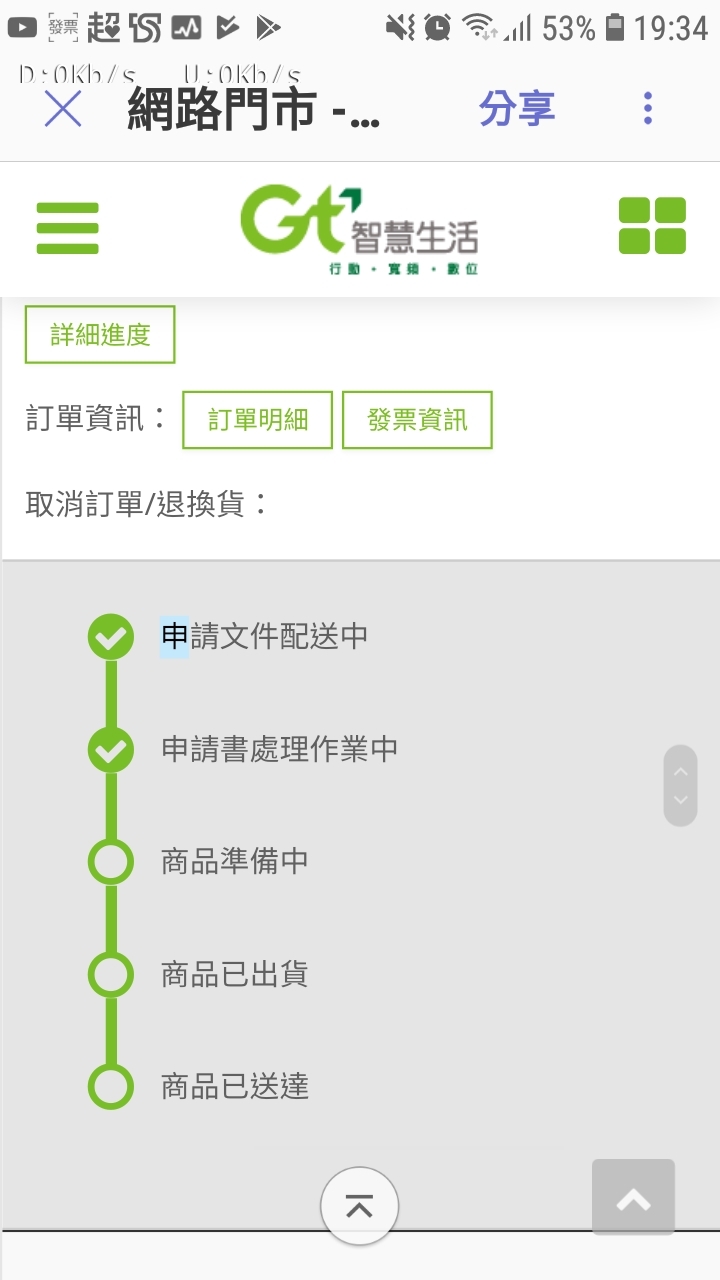Open the three-dot overflow menu
This screenshot has height=1280, width=720.
[648, 108]
